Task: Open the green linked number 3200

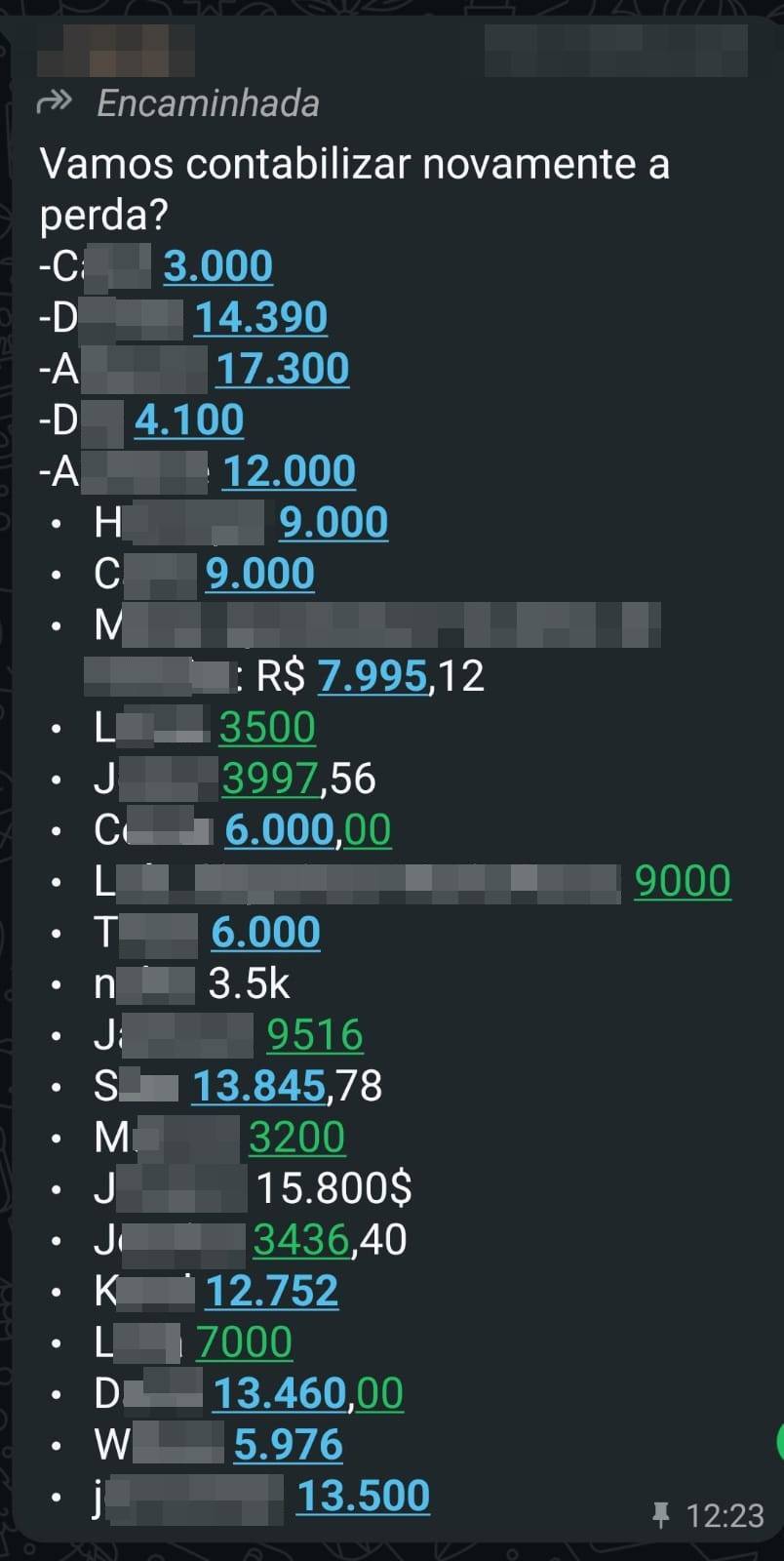Action: click(296, 1138)
